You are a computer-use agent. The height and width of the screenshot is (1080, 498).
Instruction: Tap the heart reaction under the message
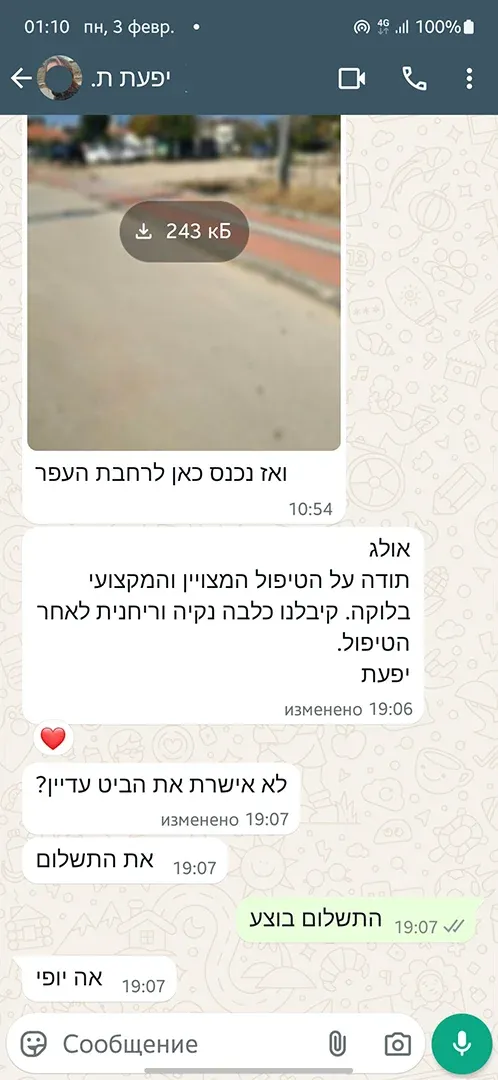(x=53, y=738)
